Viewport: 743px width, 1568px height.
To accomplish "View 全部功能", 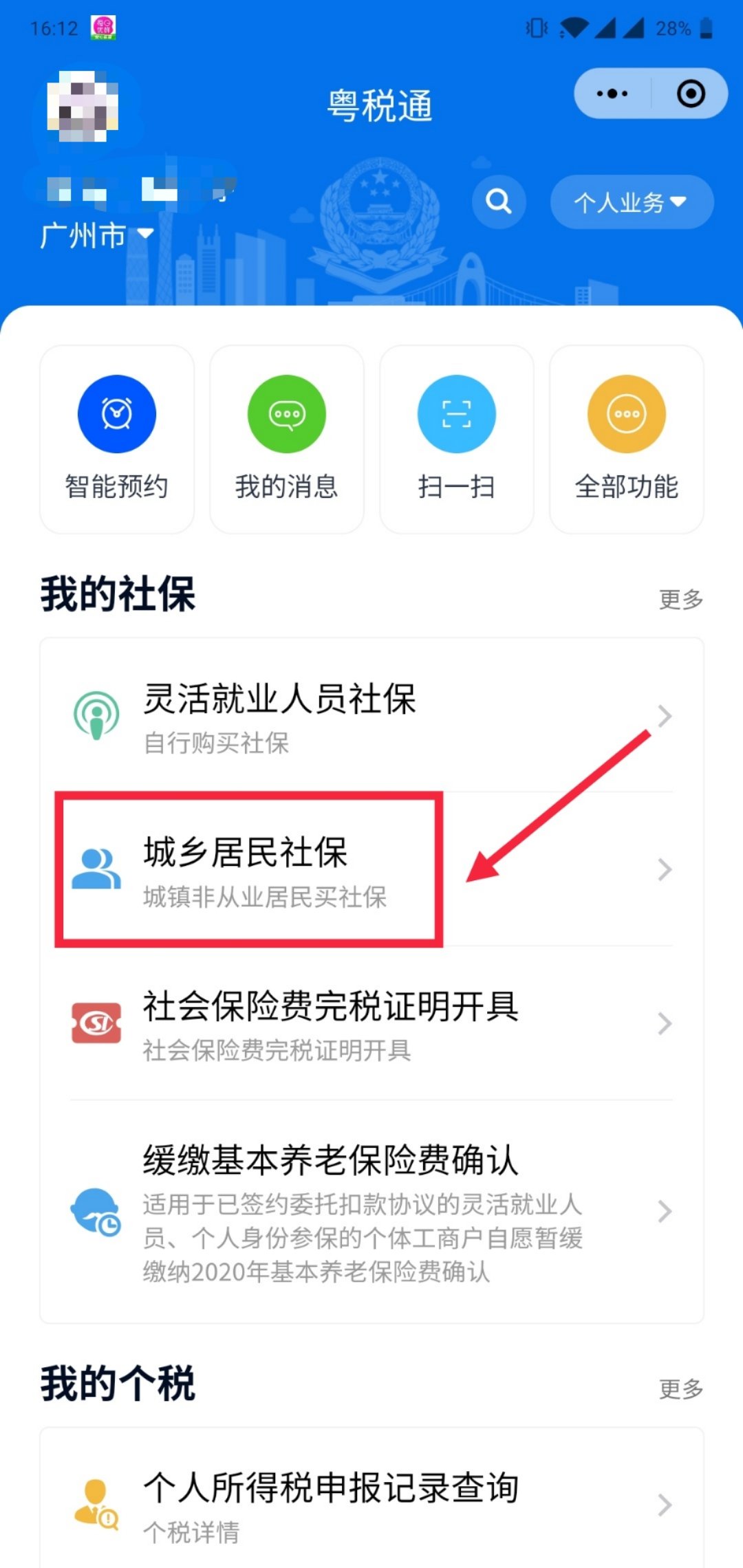I will click(x=626, y=439).
